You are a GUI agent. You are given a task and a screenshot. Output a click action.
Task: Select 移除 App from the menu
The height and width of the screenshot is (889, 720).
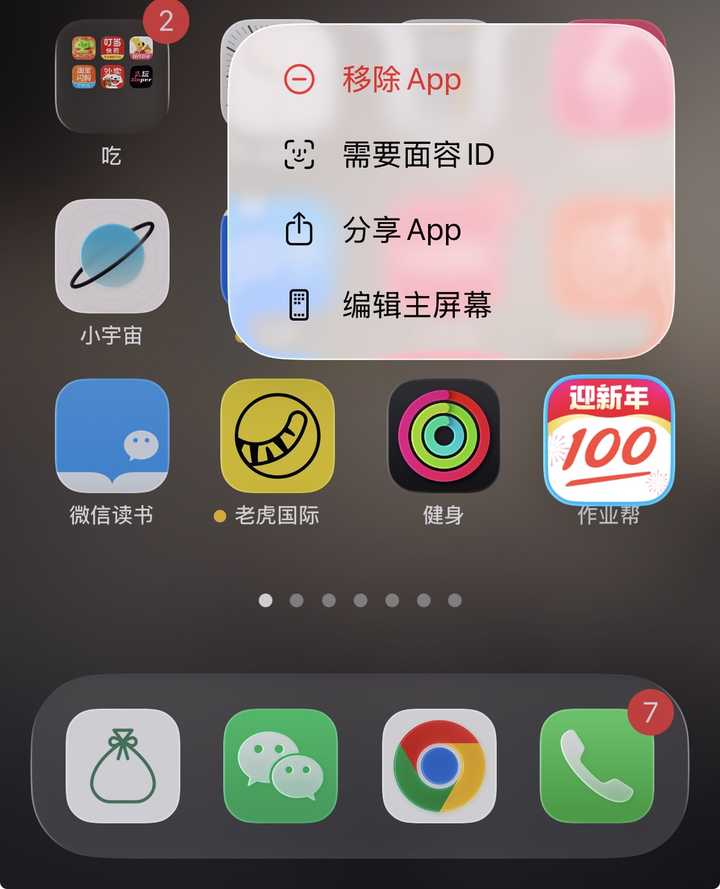click(x=400, y=80)
